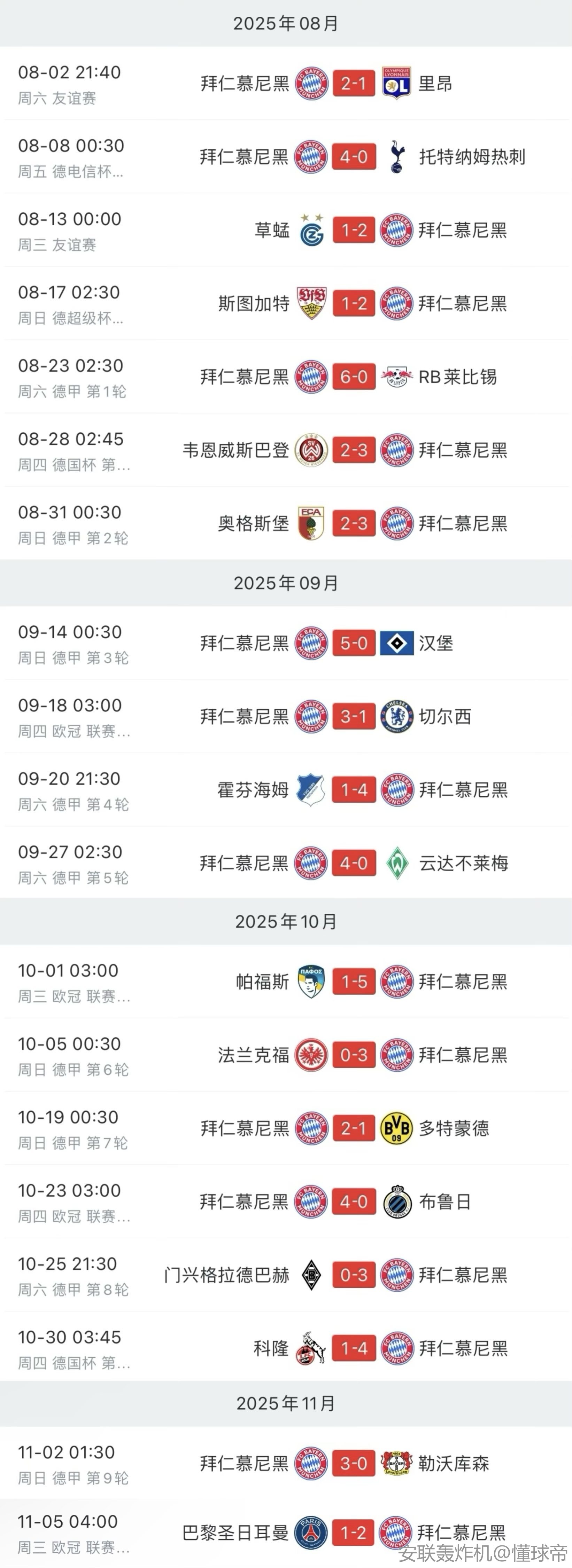The height and width of the screenshot is (1568, 572).
Task: Open Bayern 4-0 Tottenham Hotspur match
Action: 353,157
